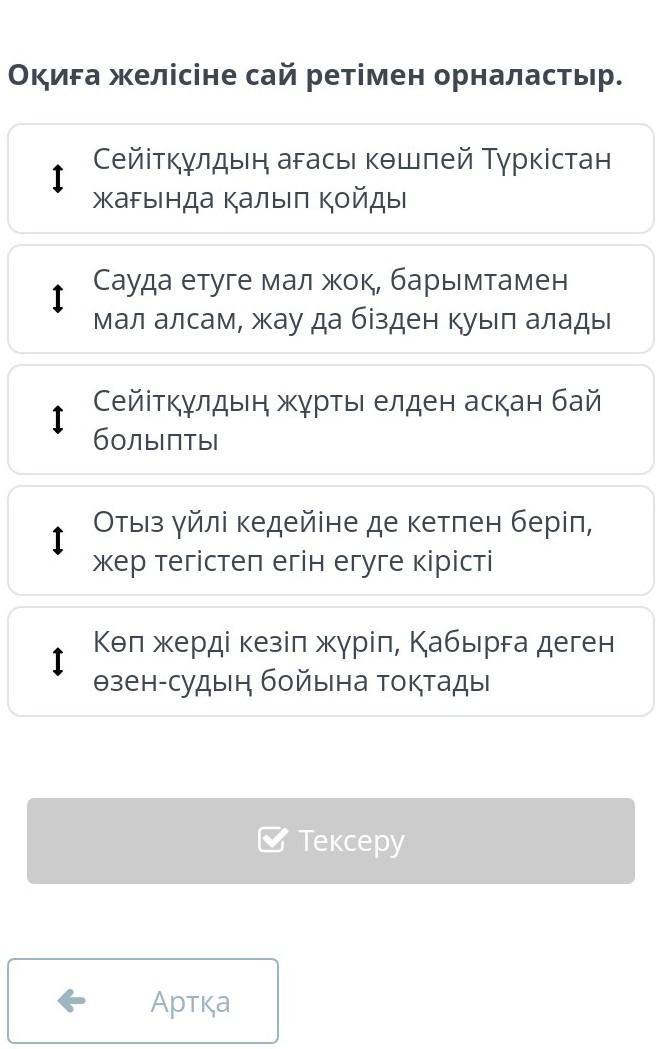The image size is (666, 1049).
Task: Tap the card 'Отыз үйлі кедейіне де кетпен'
Action: [331, 541]
